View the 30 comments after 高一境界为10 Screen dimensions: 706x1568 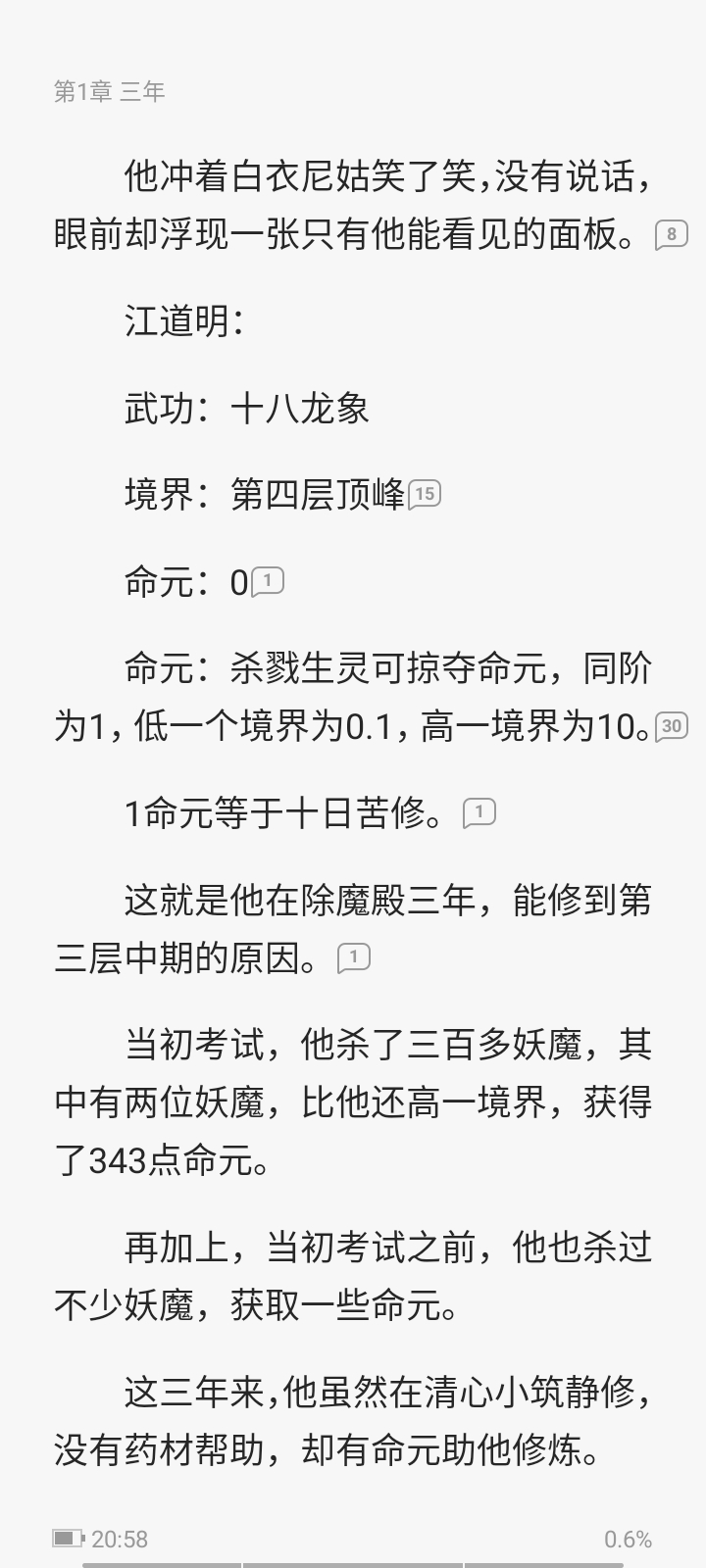point(671,726)
